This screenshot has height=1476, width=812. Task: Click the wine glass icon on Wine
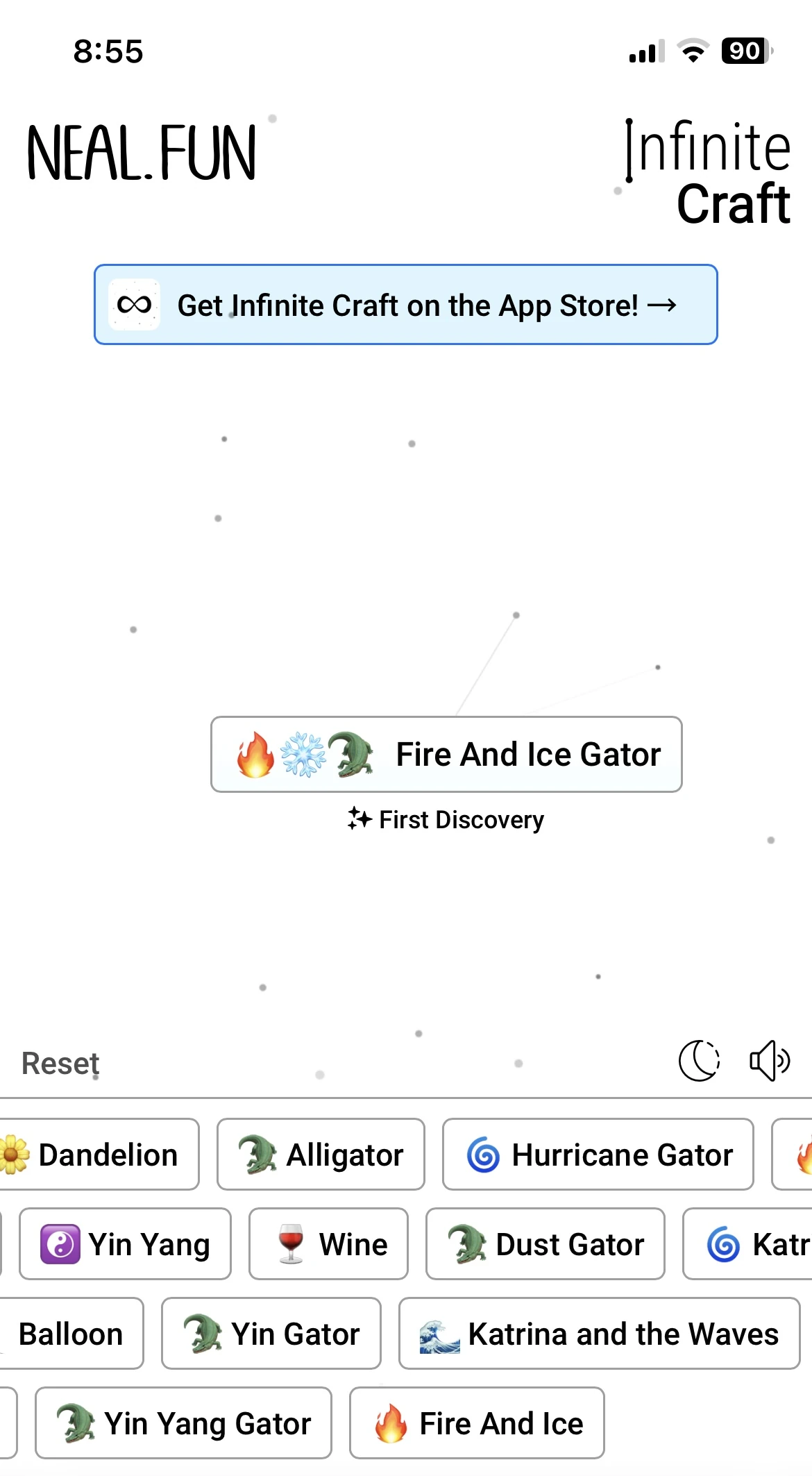[x=288, y=1243]
